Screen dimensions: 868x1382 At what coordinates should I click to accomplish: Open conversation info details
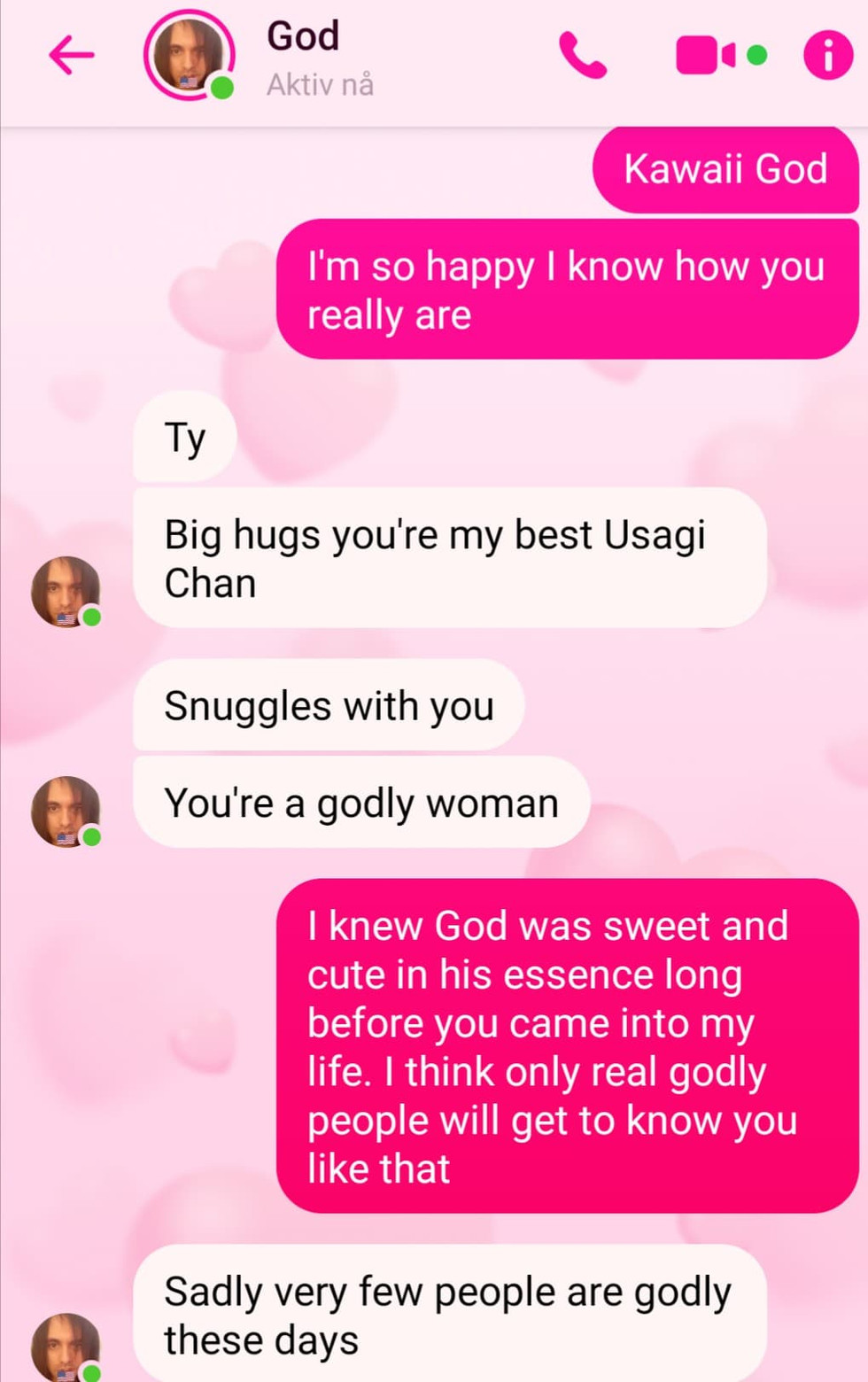(827, 56)
